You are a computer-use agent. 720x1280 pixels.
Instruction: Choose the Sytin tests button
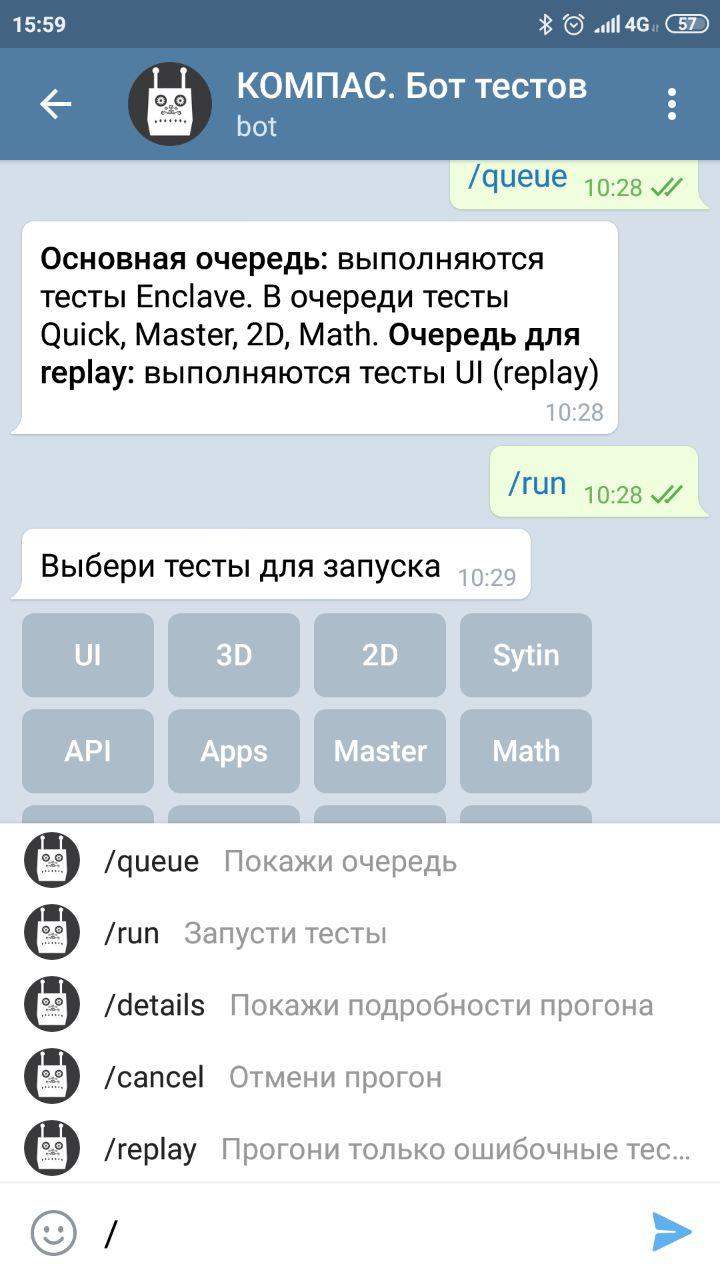click(526, 655)
